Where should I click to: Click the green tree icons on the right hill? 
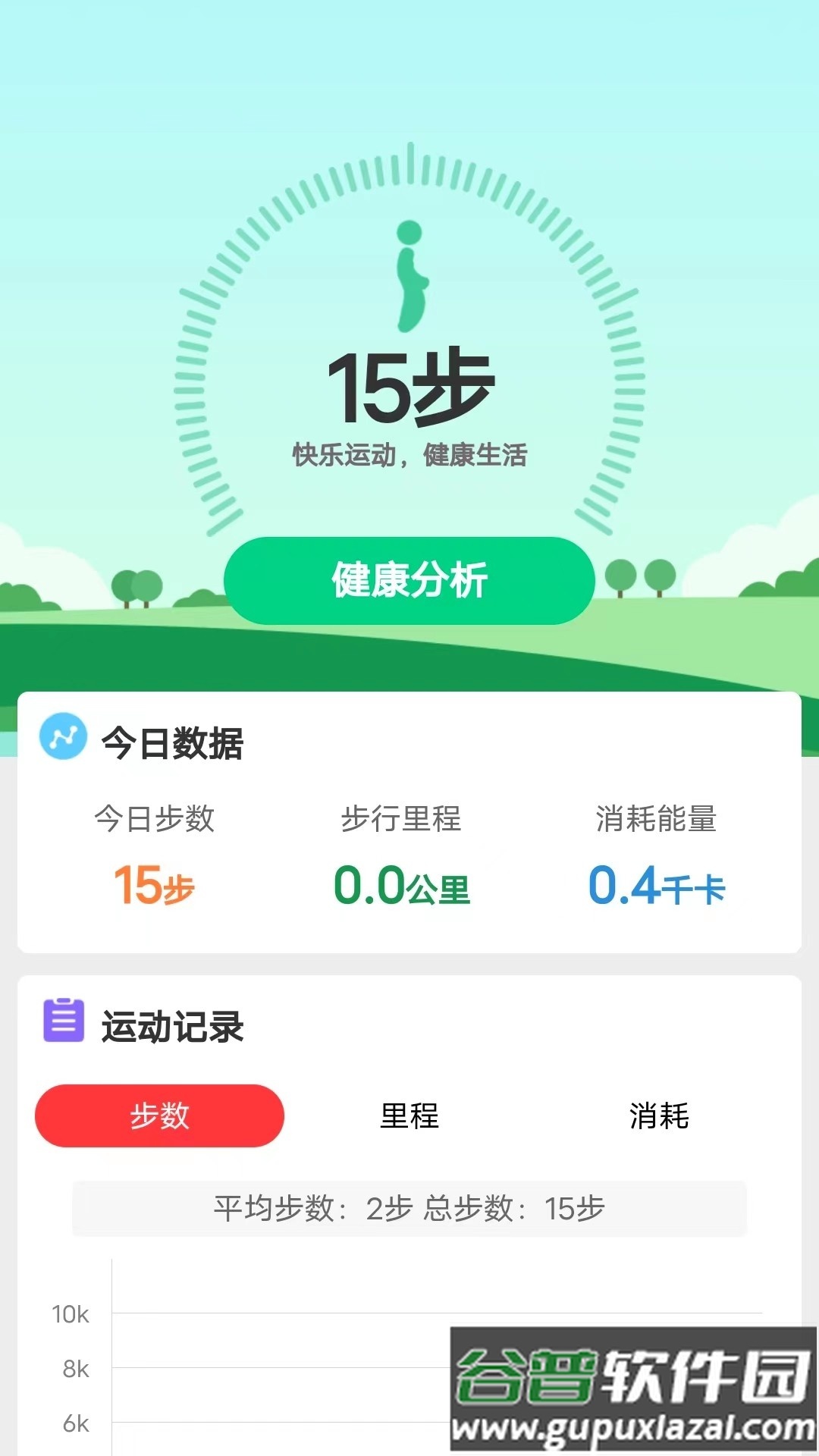pyautogui.click(x=648, y=580)
